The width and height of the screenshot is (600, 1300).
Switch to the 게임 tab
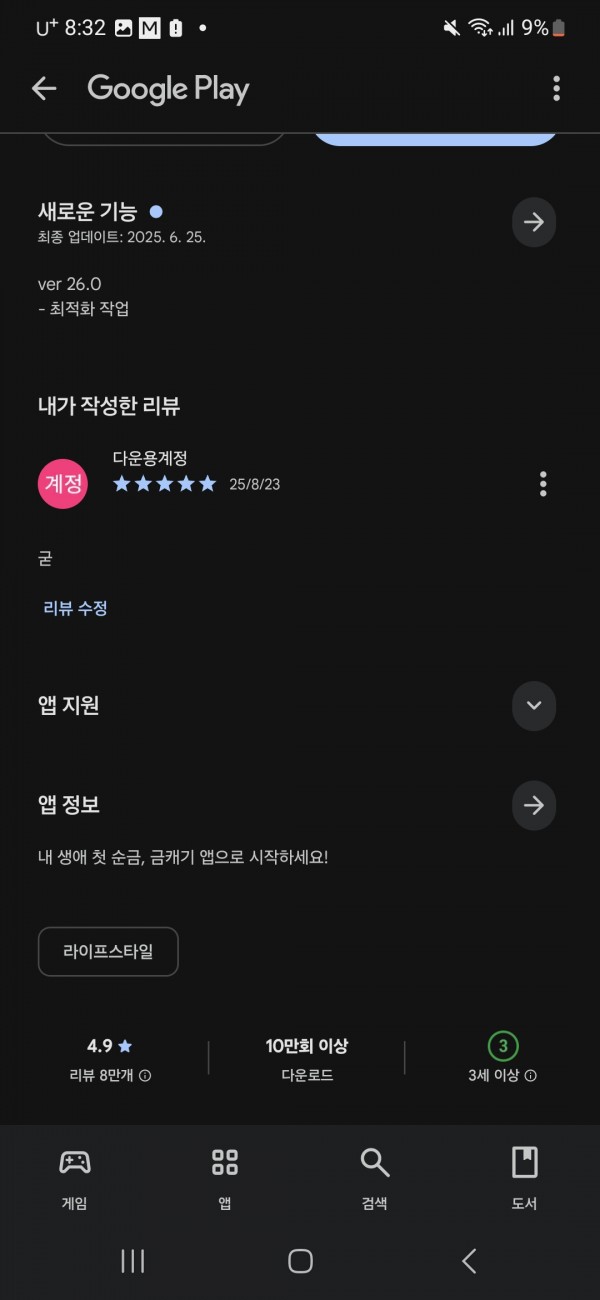click(x=75, y=1178)
